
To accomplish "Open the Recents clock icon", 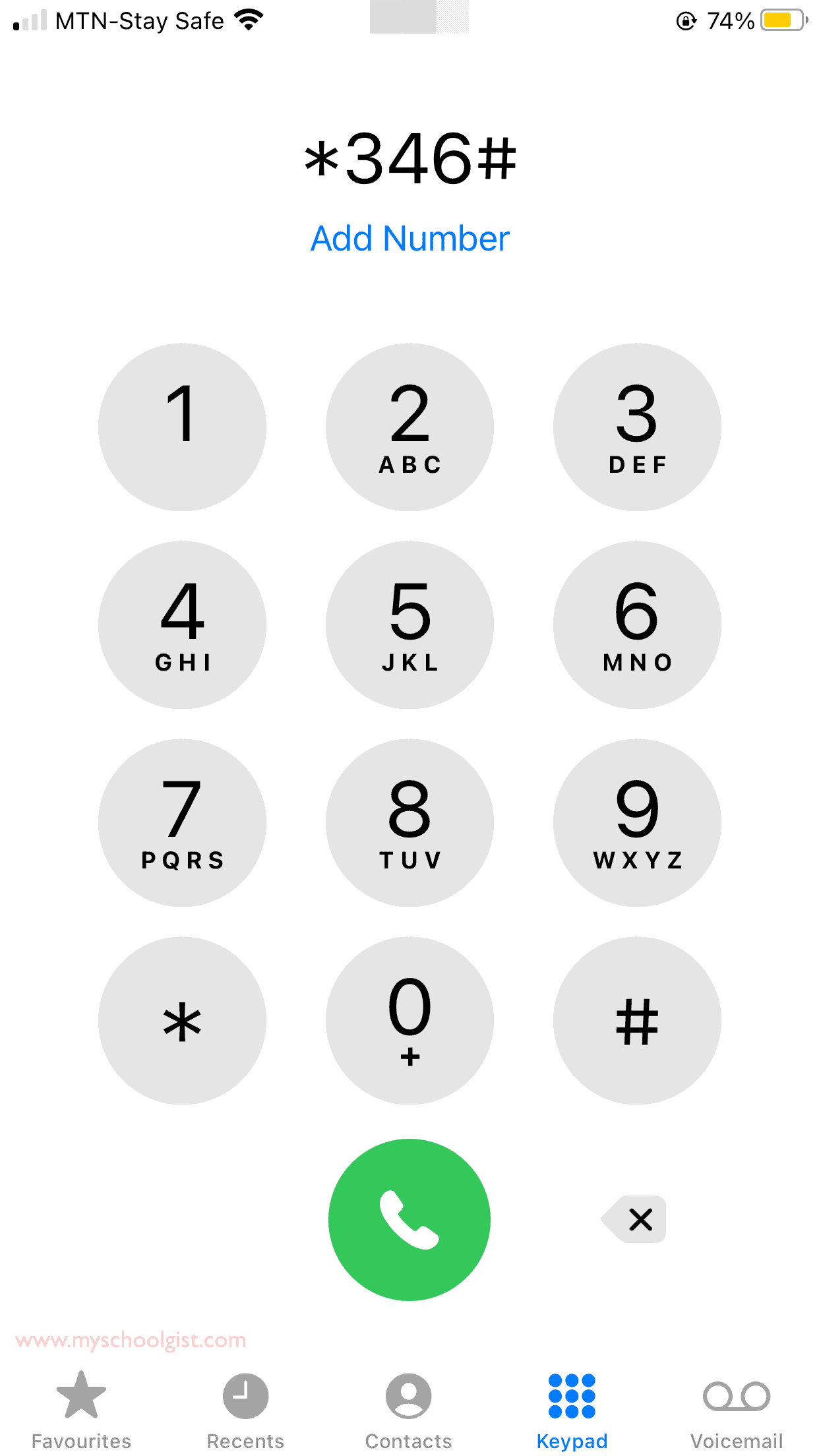I will (x=245, y=1395).
